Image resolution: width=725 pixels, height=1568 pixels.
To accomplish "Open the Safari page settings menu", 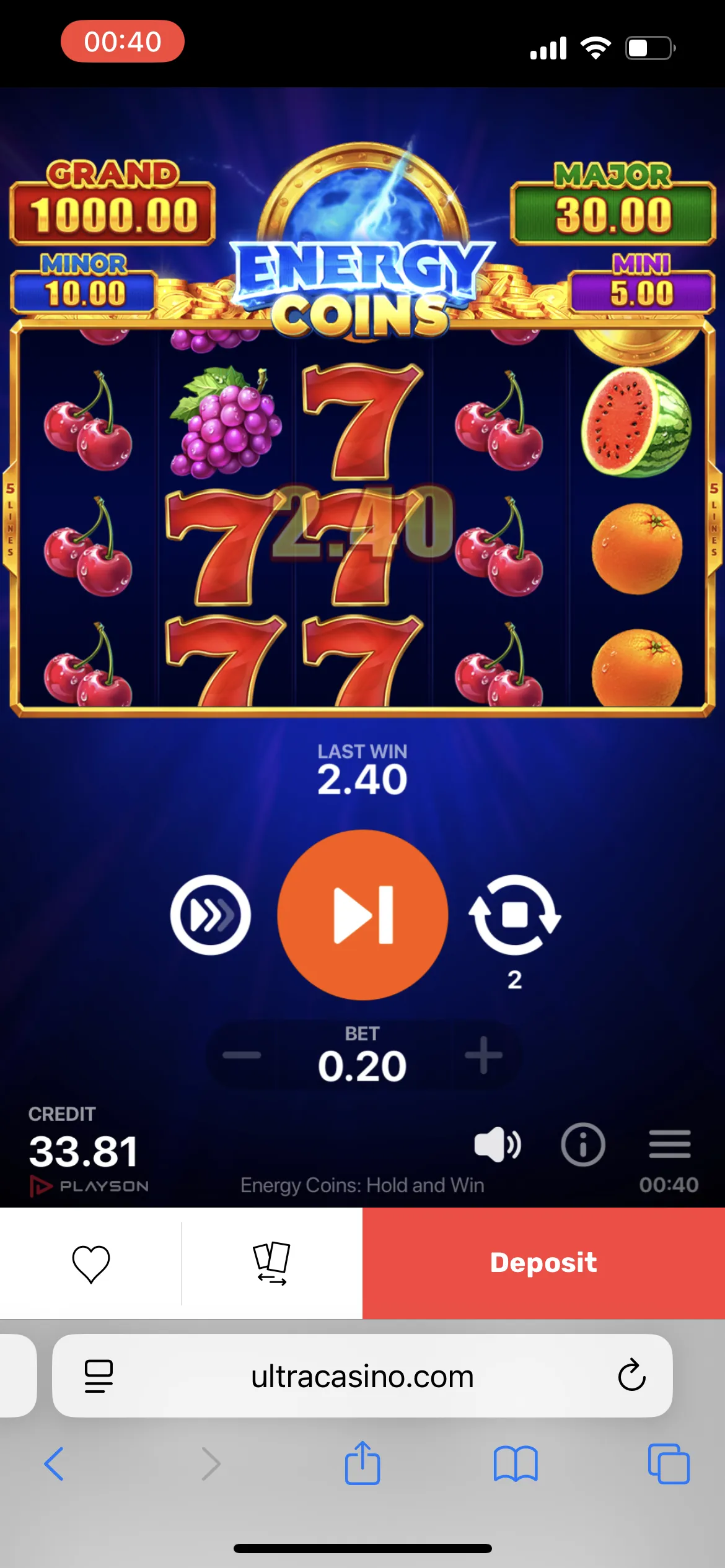I will 99,1376.
